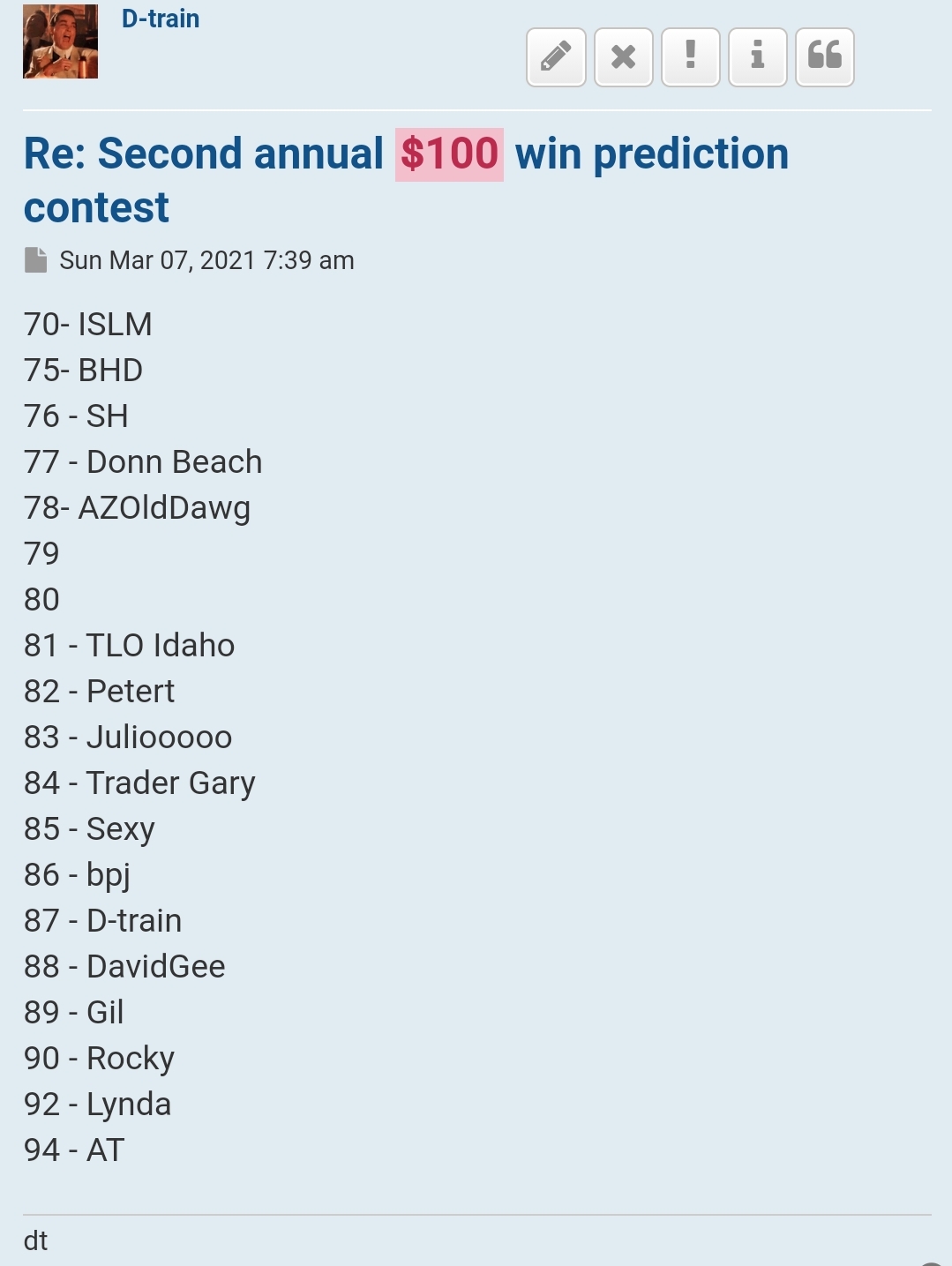Delete this post with the X icon

[x=623, y=57]
